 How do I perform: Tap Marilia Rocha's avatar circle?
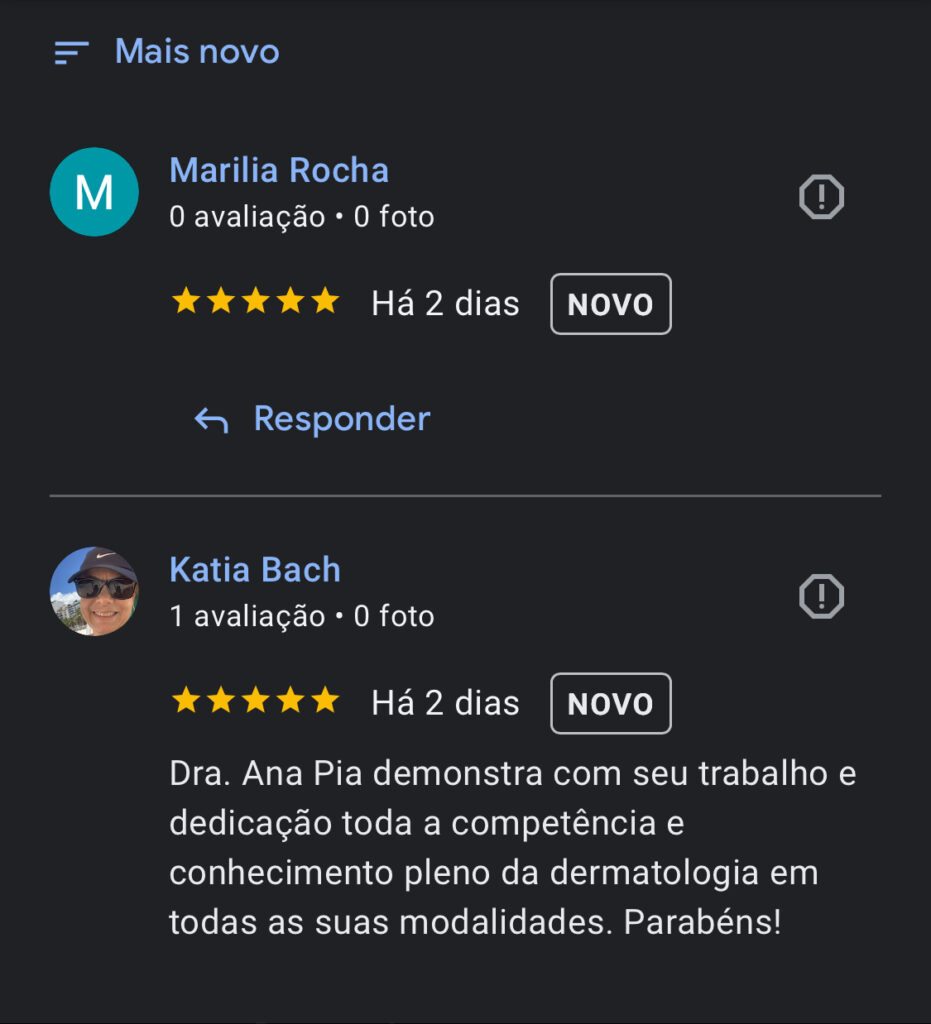coord(94,192)
